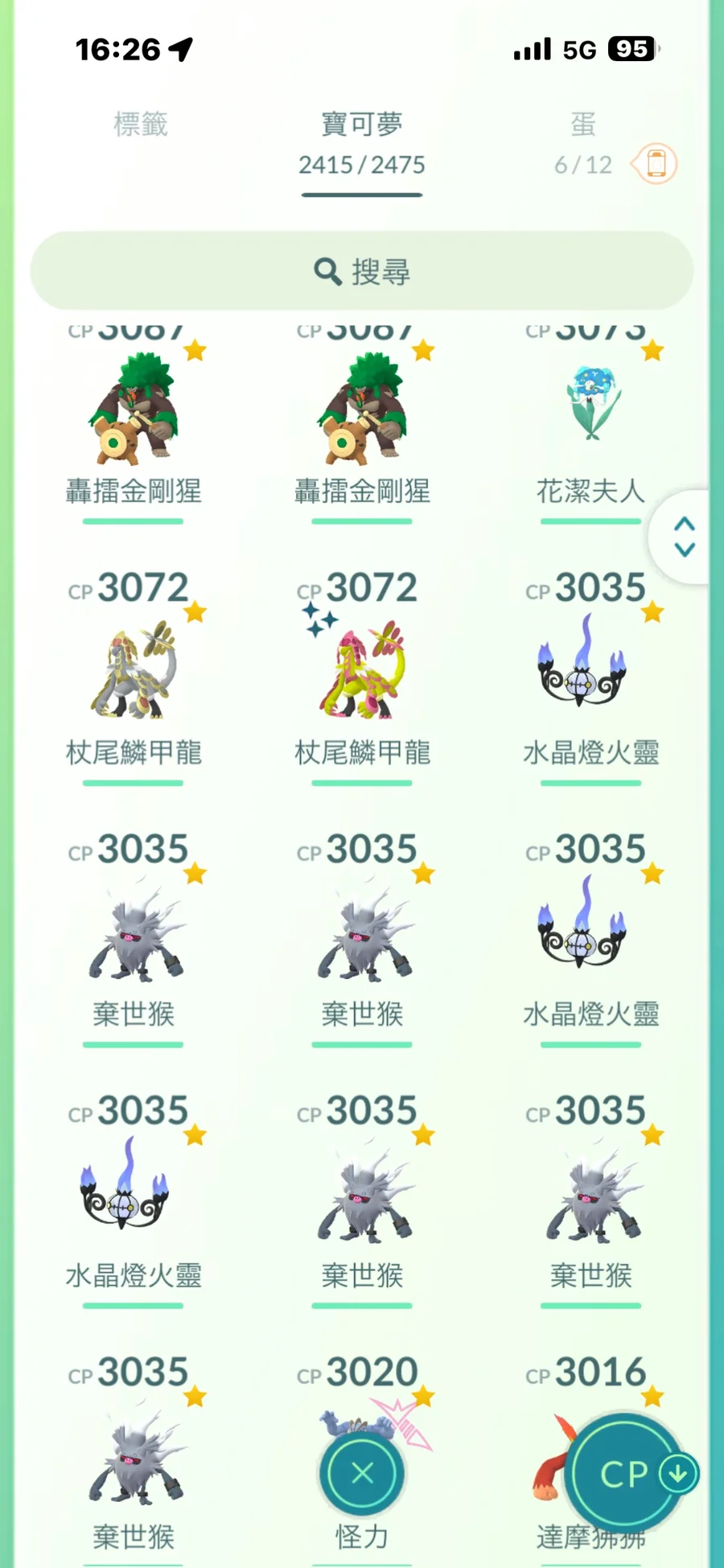
Task: Close the Pokémon storage with the X button
Action: 362,1473
